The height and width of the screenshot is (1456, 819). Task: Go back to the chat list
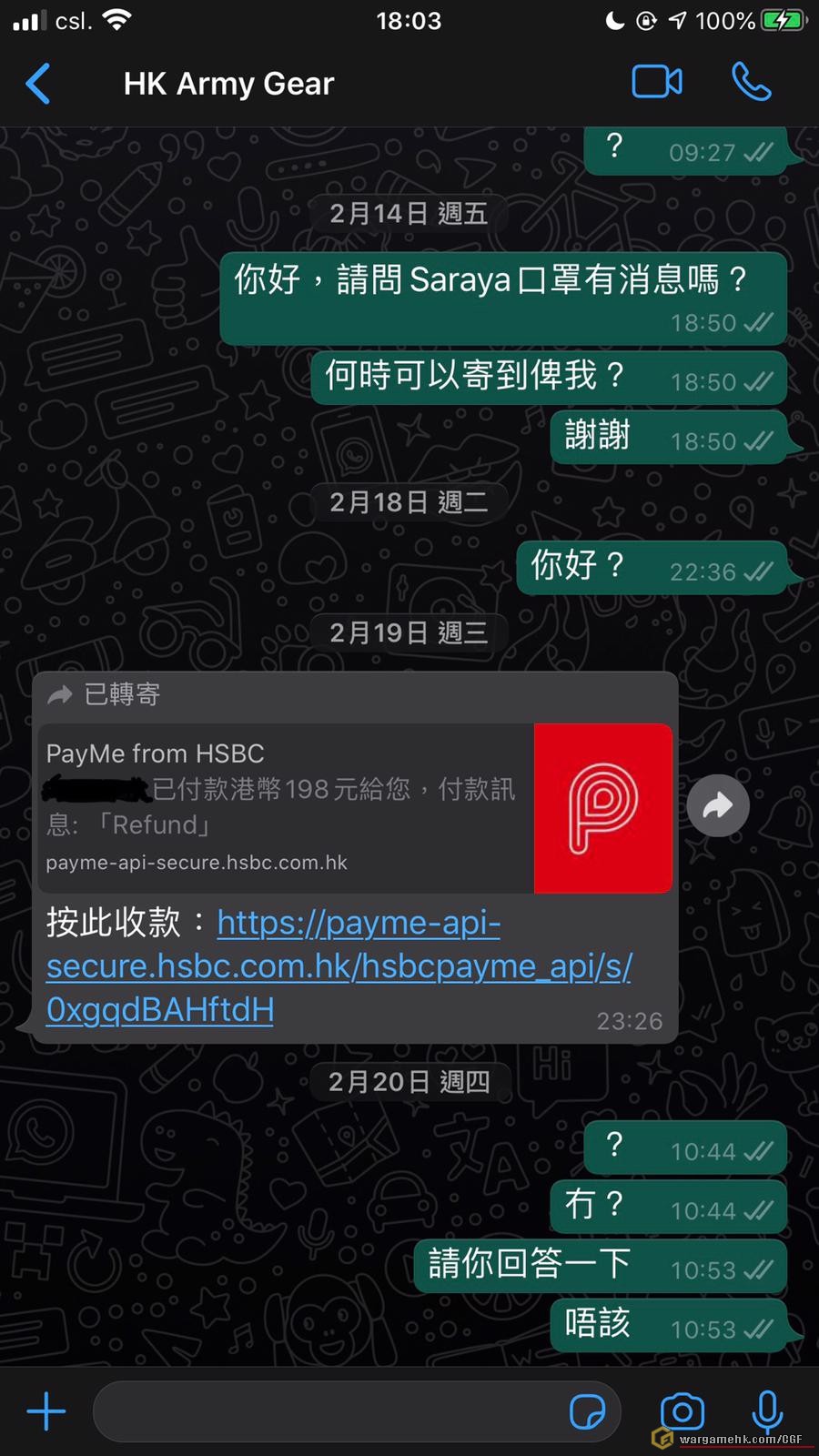click(38, 84)
